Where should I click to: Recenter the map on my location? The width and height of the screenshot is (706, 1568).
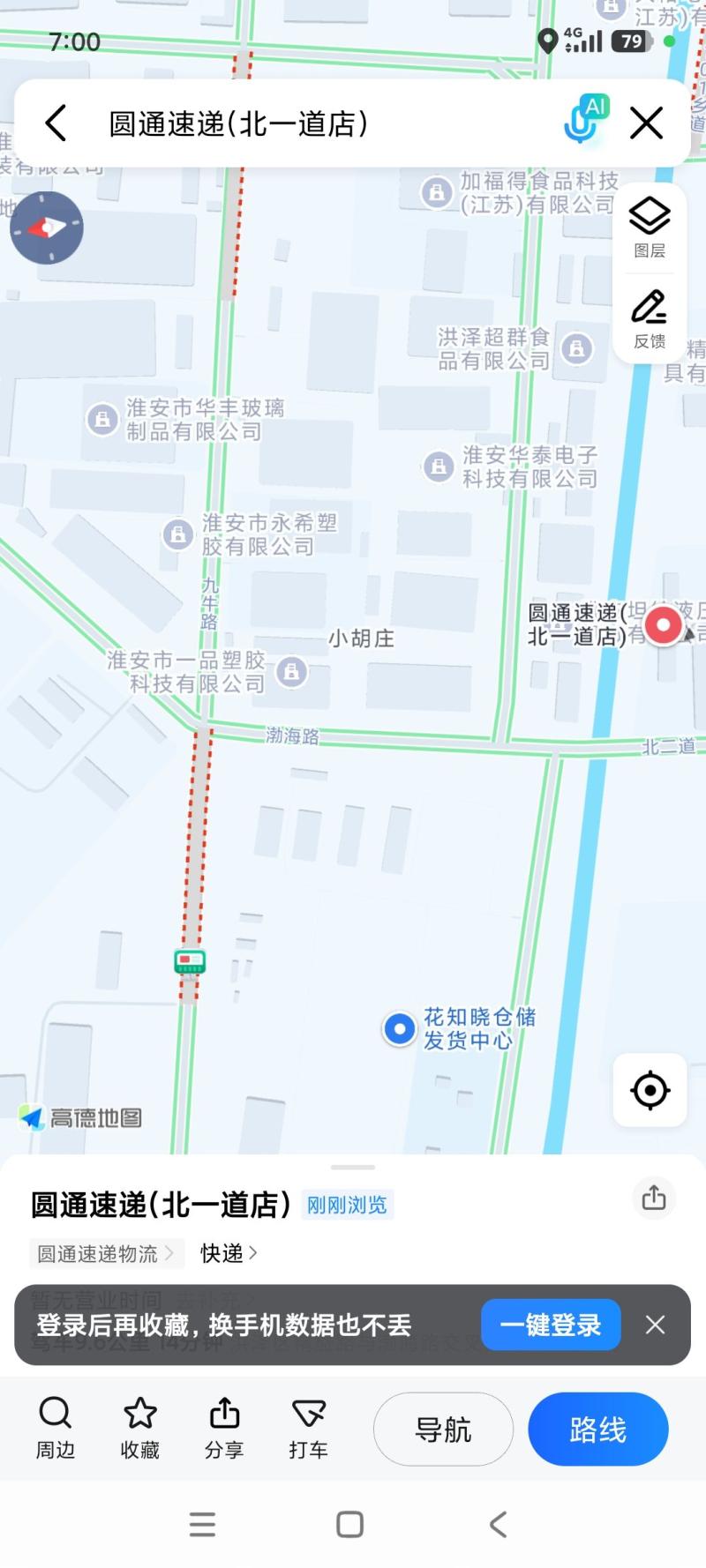(650, 1090)
